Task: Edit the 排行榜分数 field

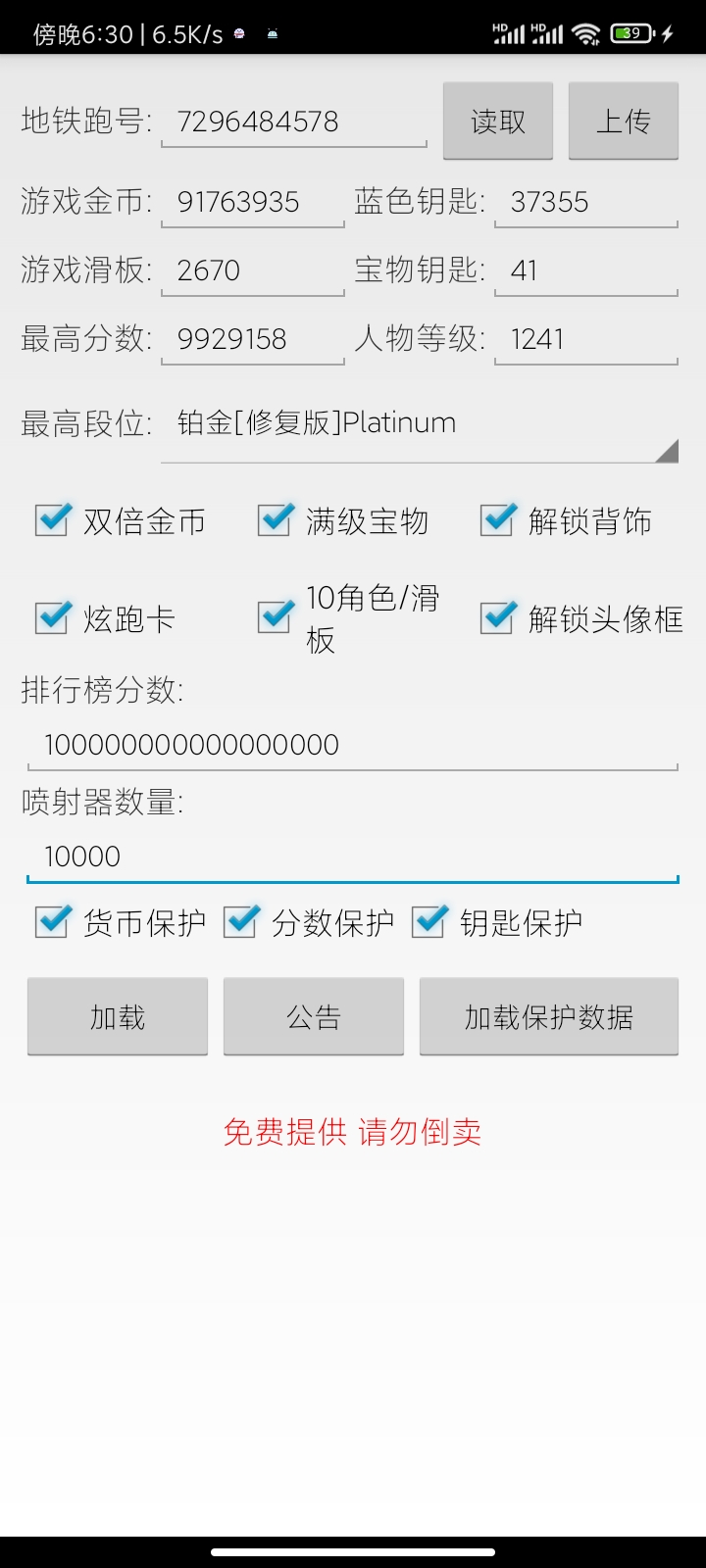Action: [x=352, y=746]
